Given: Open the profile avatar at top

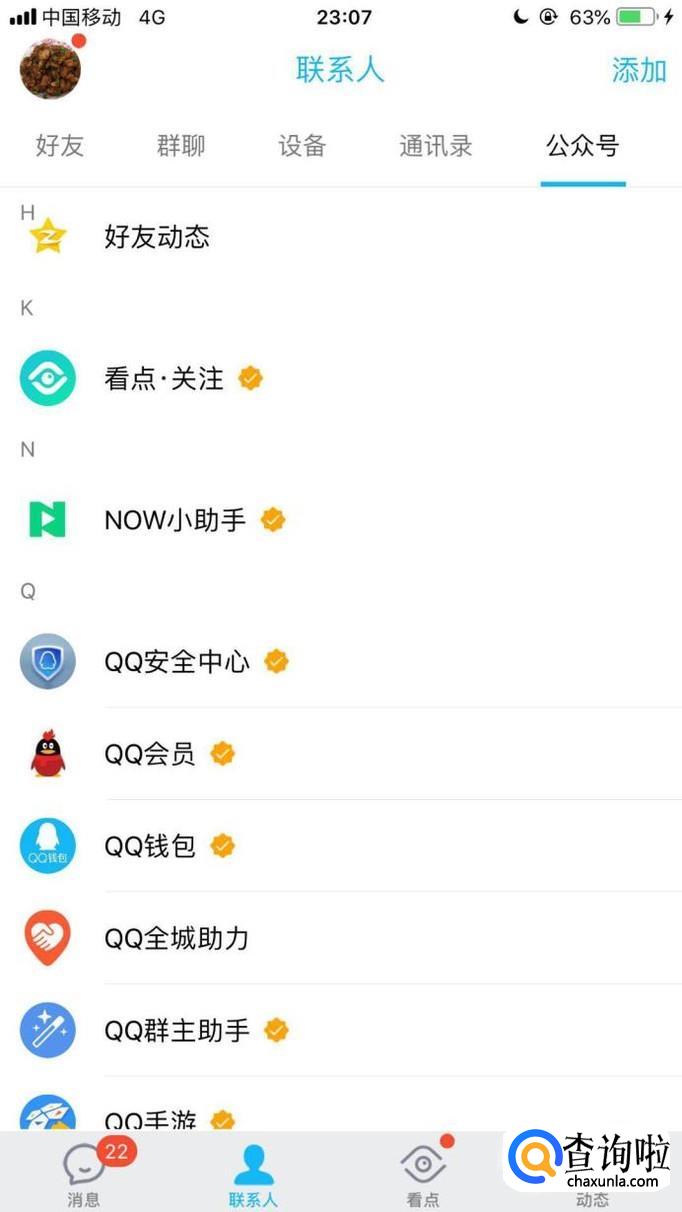Looking at the screenshot, I should [50, 68].
